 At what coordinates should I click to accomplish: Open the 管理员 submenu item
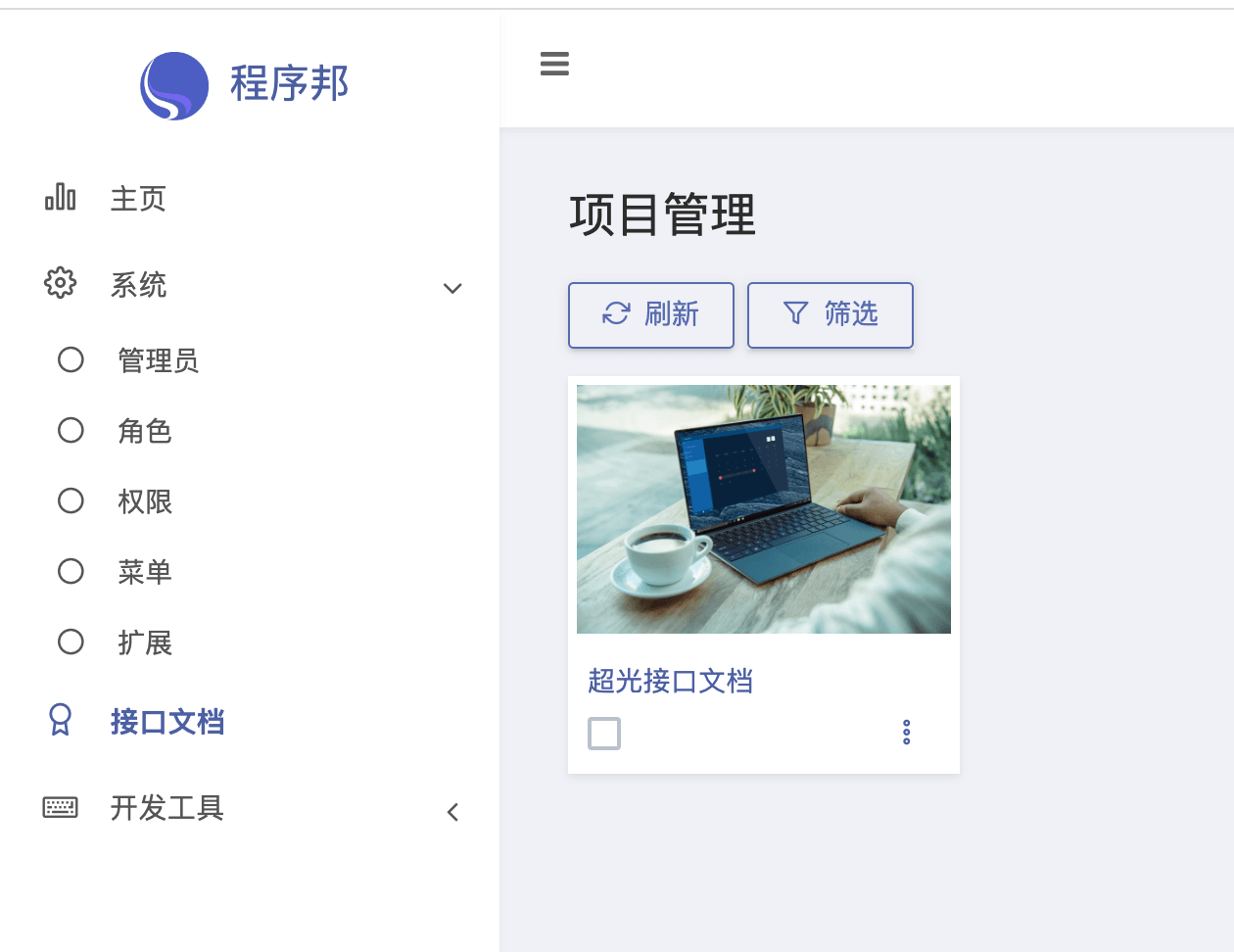coord(158,360)
